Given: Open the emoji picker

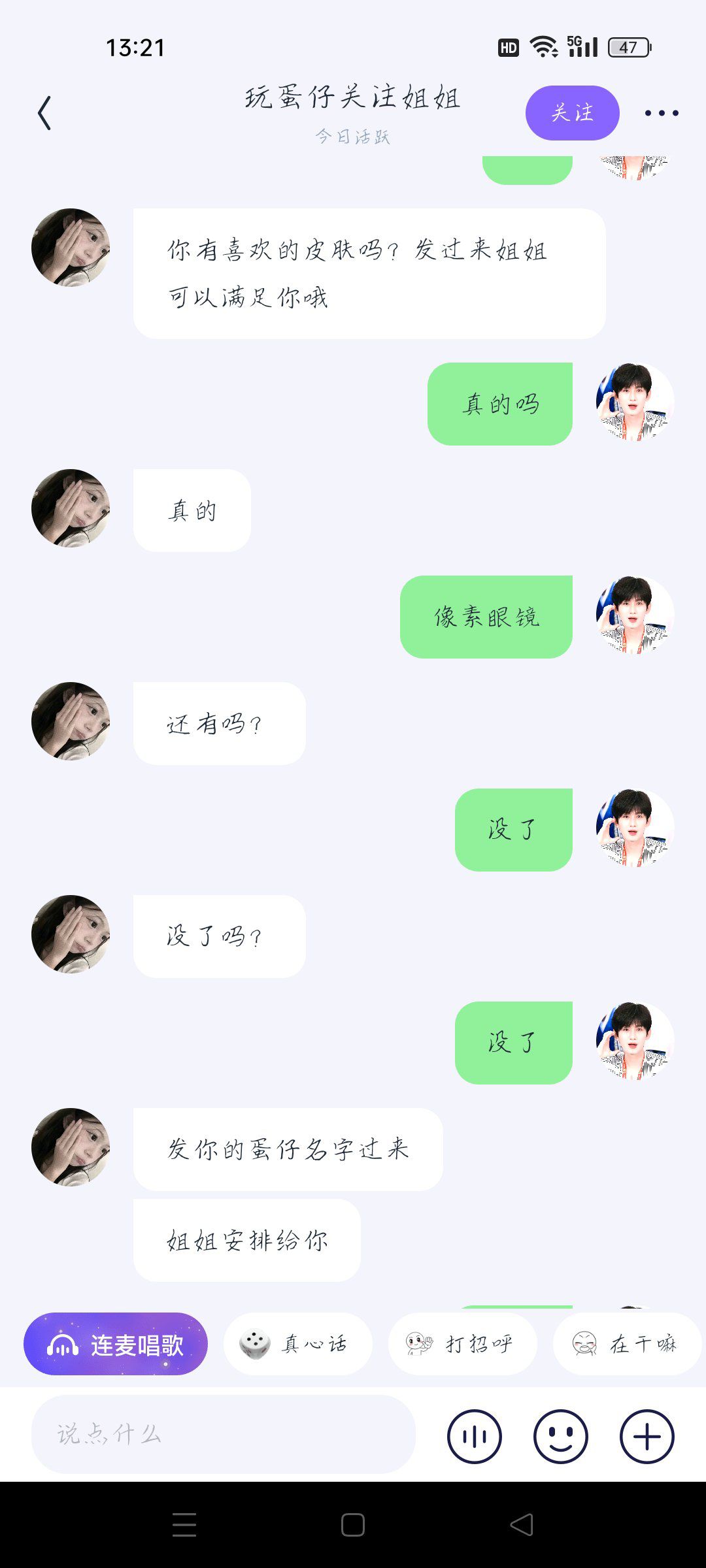Looking at the screenshot, I should pyautogui.click(x=561, y=1437).
